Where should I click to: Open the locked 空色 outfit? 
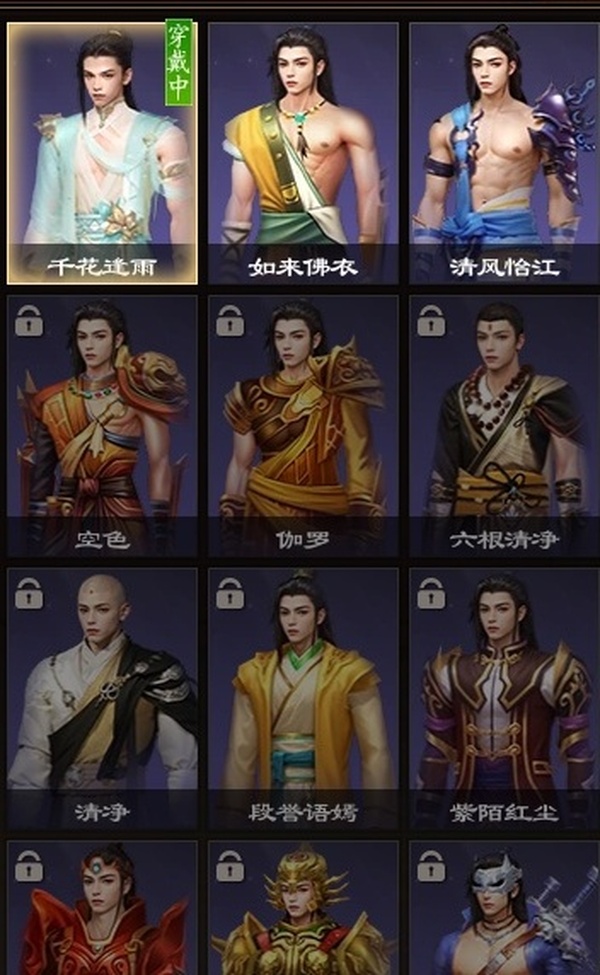pos(103,426)
